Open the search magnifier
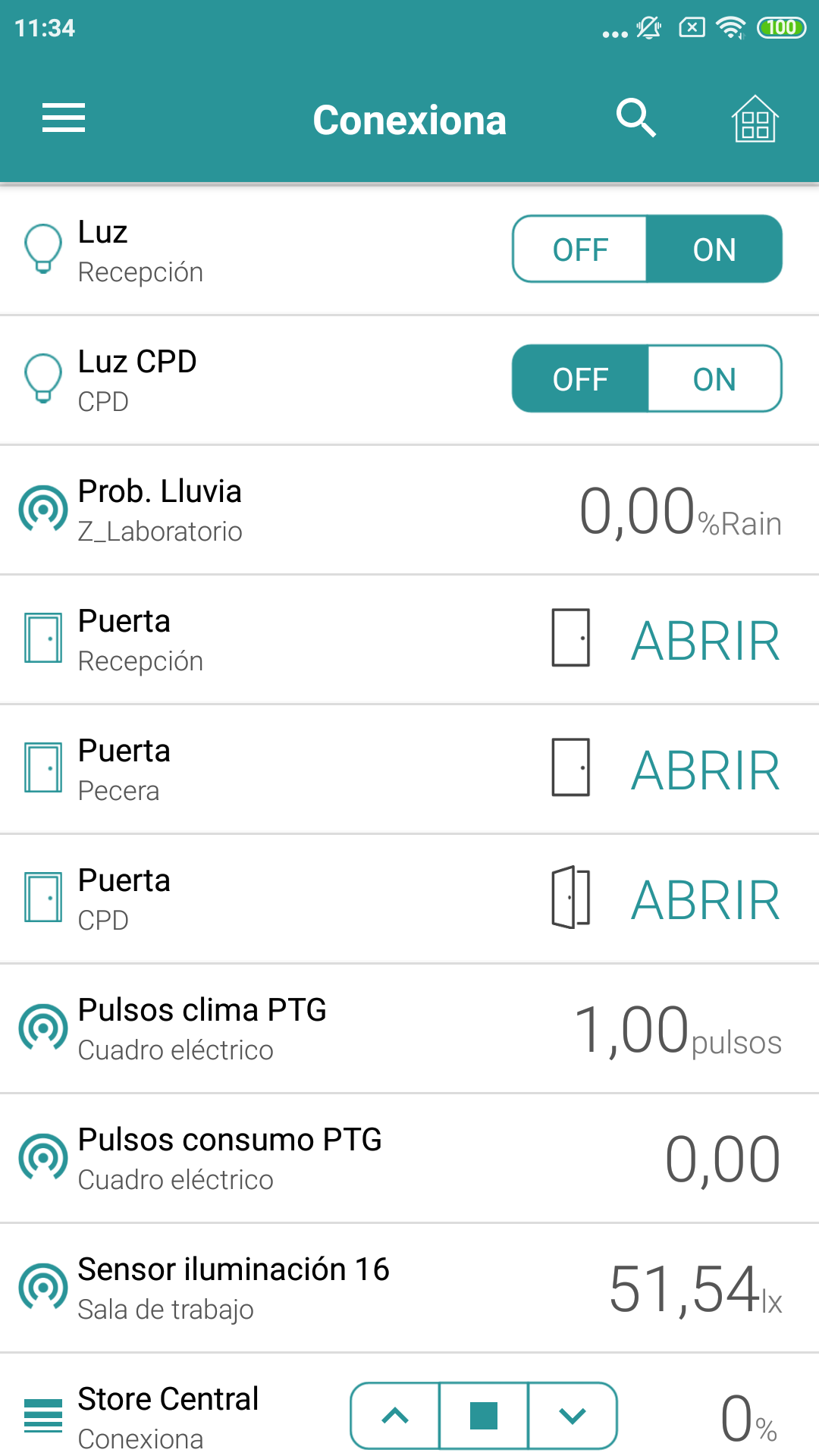The width and height of the screenshot is (819, 1456). pyautogui.click(x=635, y=118)
